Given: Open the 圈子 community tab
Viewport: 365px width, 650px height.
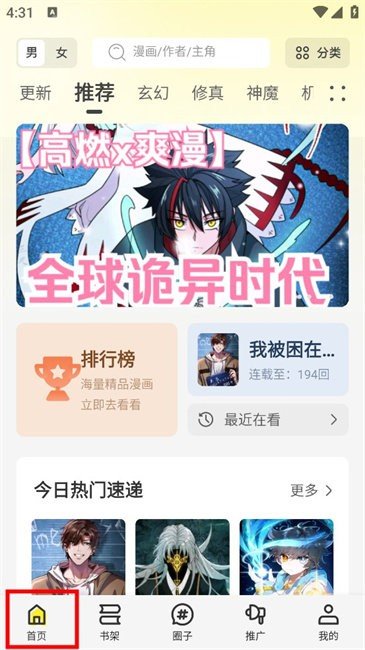Looking at the screenshot, I should tap(182, 623).
